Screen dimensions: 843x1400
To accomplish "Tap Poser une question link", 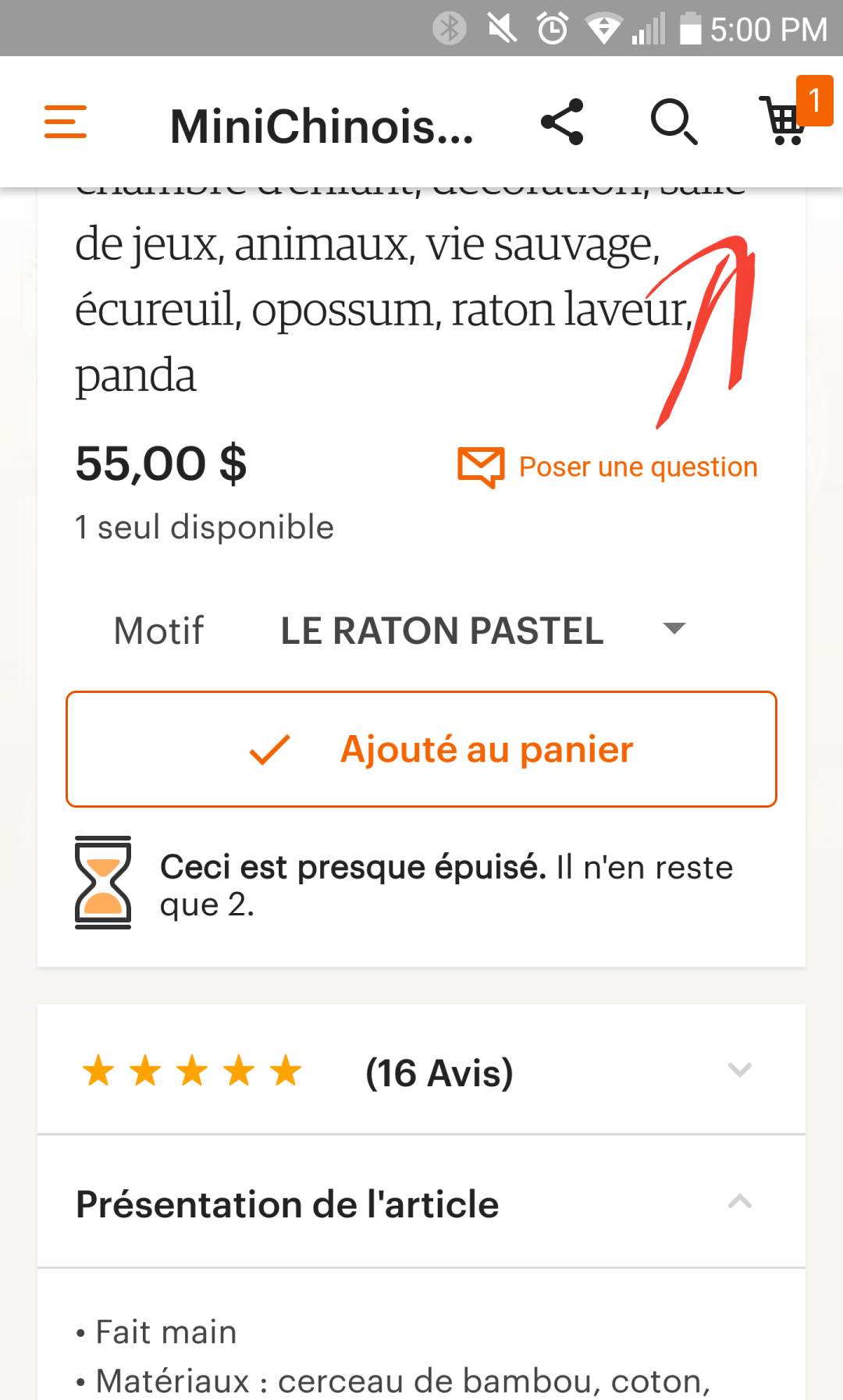I will [607, 467].
